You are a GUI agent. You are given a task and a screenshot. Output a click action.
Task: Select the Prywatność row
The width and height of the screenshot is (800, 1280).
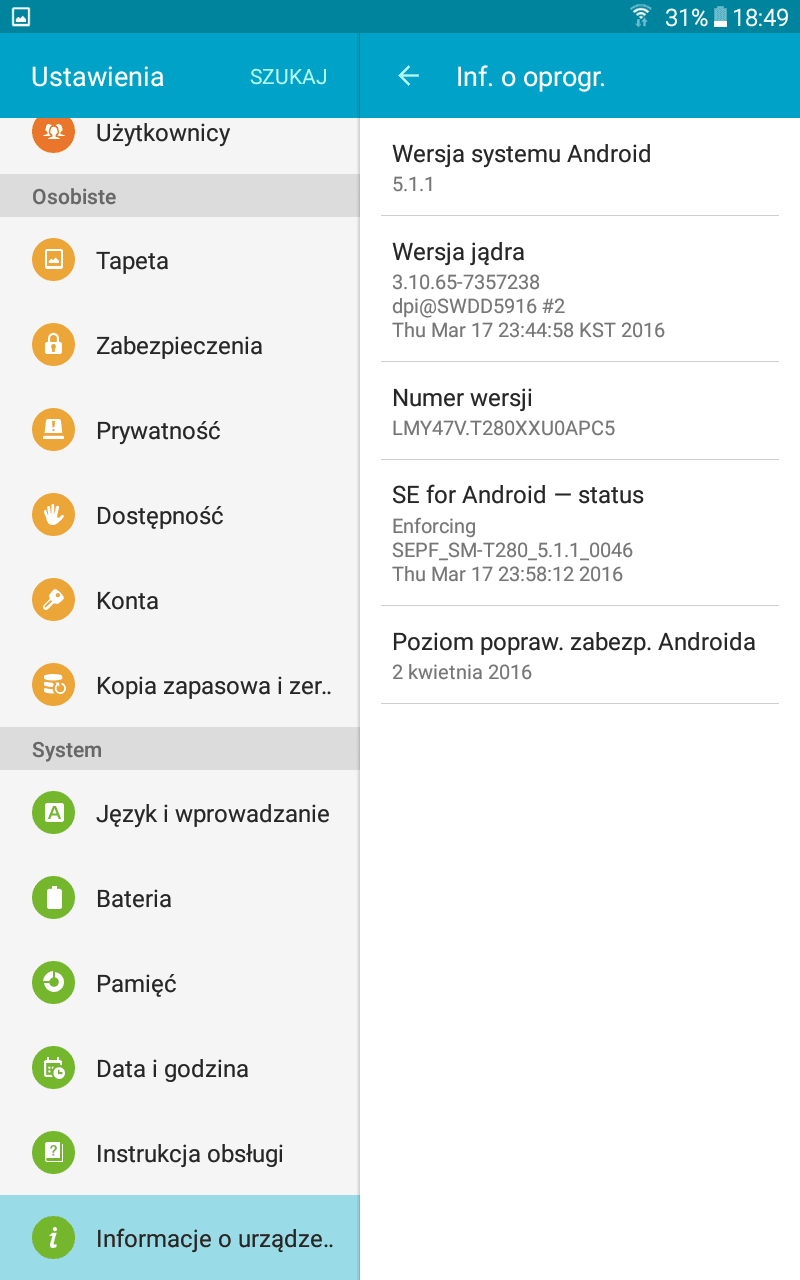point(179,431)
